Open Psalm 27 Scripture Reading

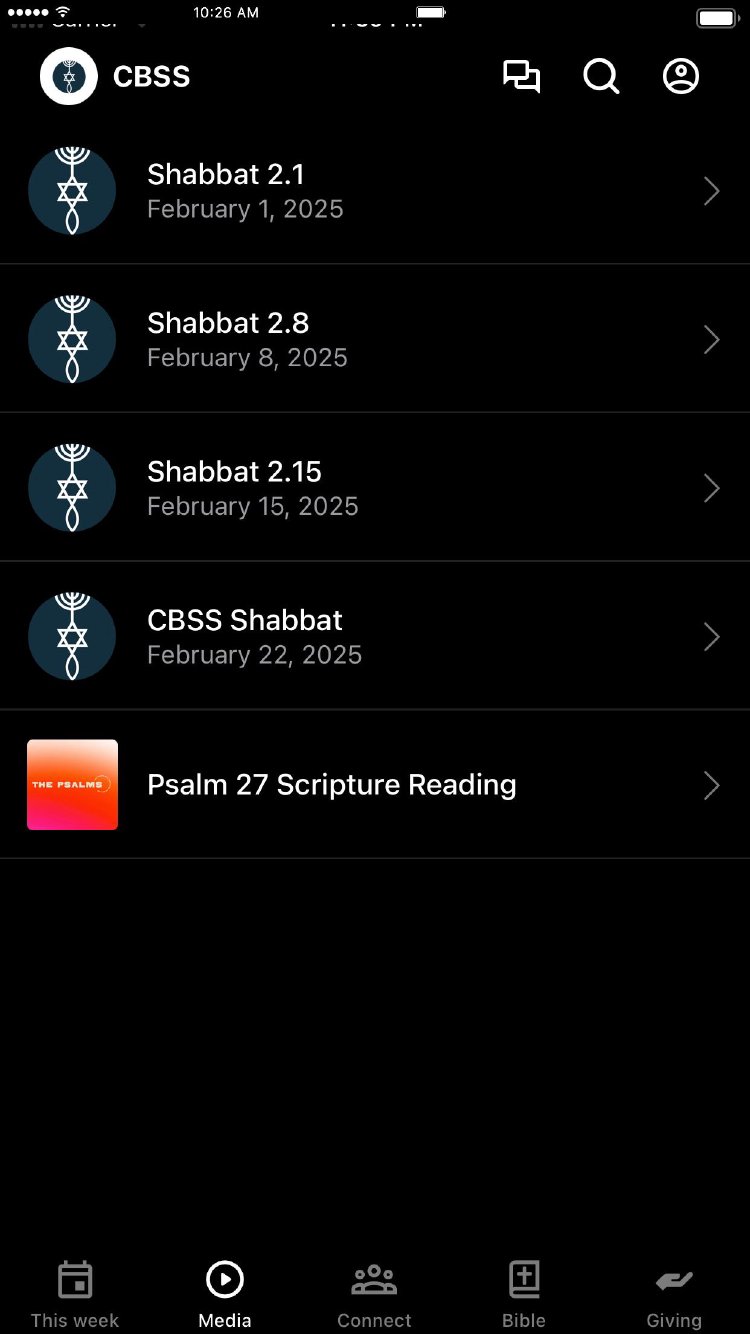click(x=375, y=785)
